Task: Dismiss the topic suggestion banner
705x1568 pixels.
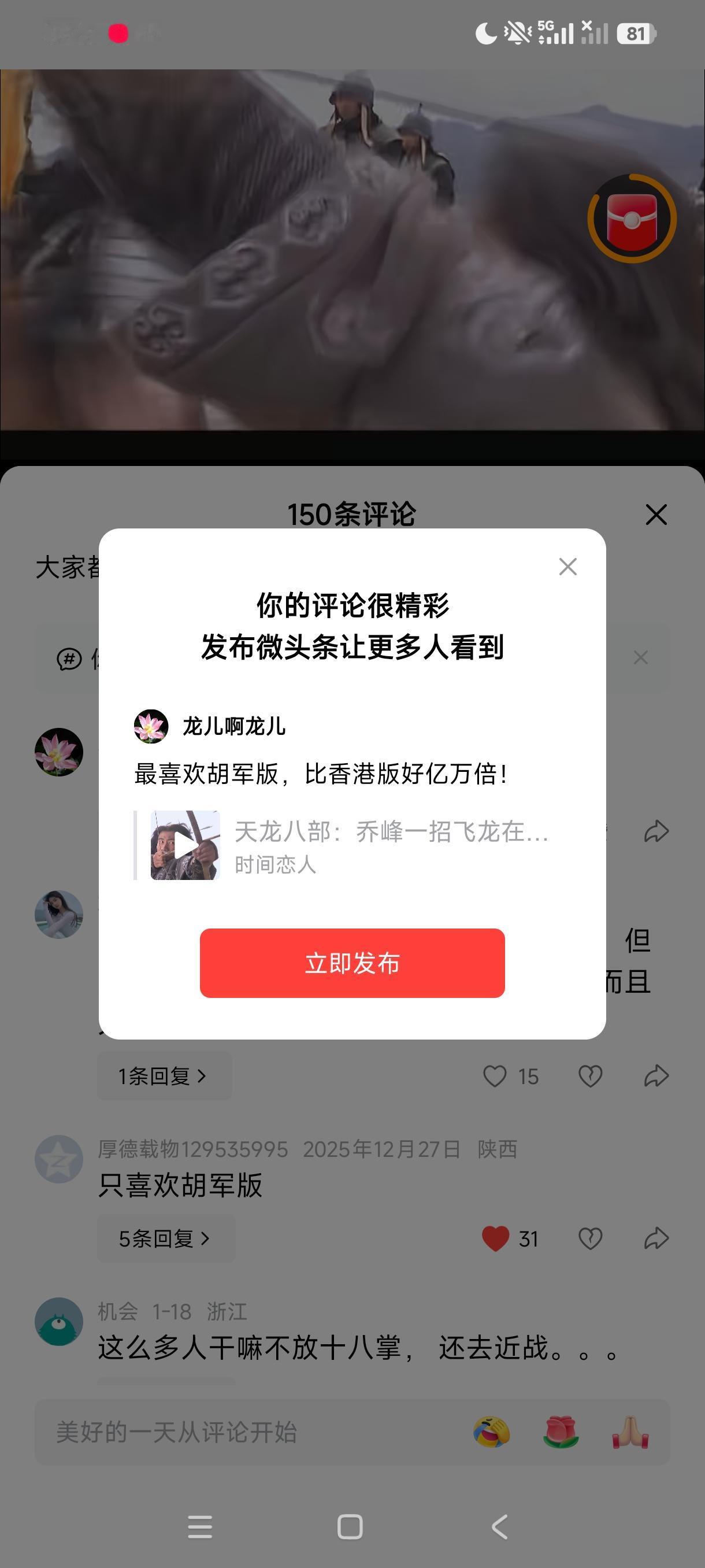Action: coord(640,657)
